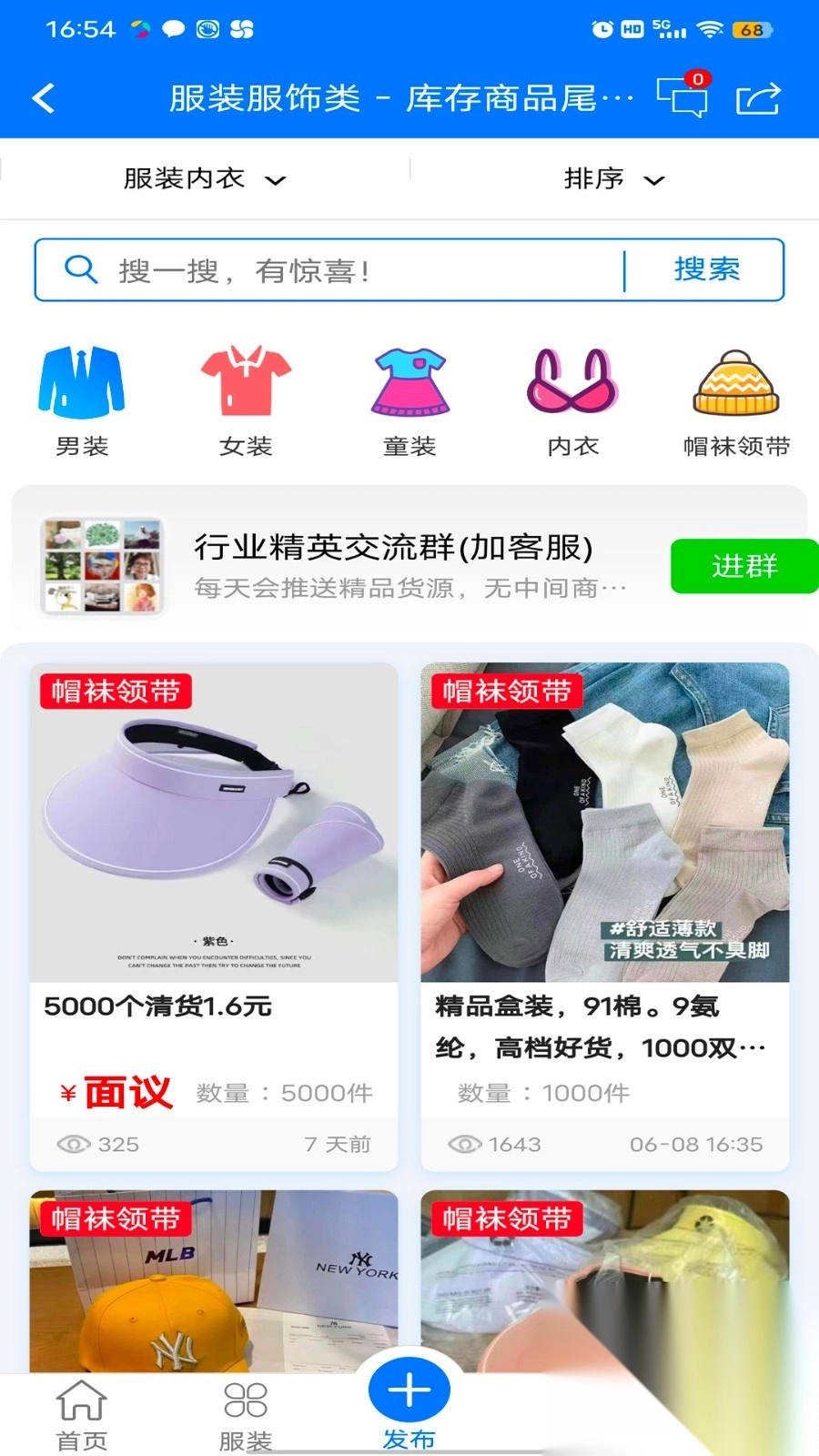Viewport: 819px width, 1456px height.
Task: Open the 内衣 underwear category icon
Action: tap(571, 387)
